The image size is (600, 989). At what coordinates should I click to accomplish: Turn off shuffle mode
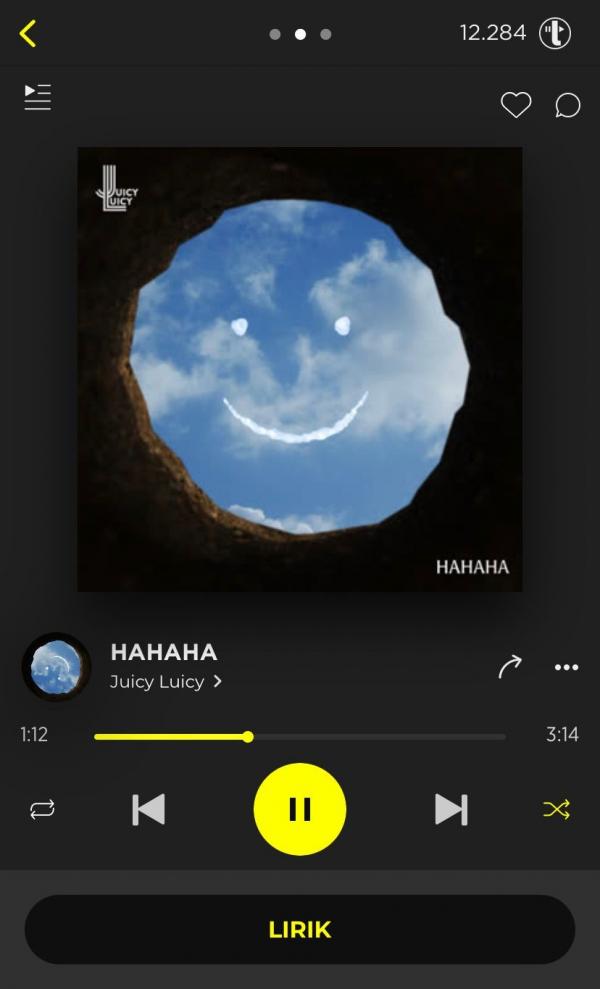point(556,809)
